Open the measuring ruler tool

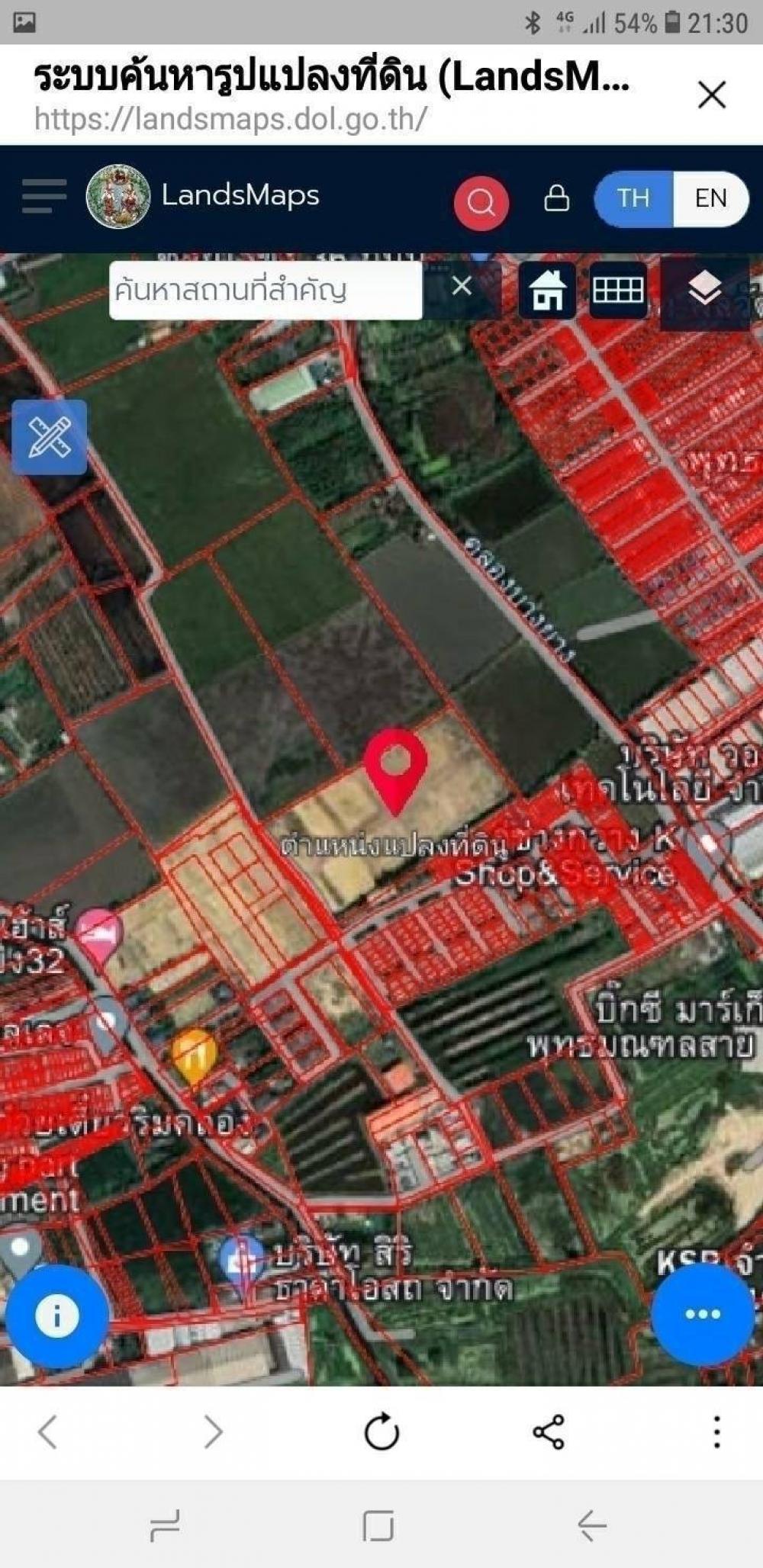[x=50, y=438]
